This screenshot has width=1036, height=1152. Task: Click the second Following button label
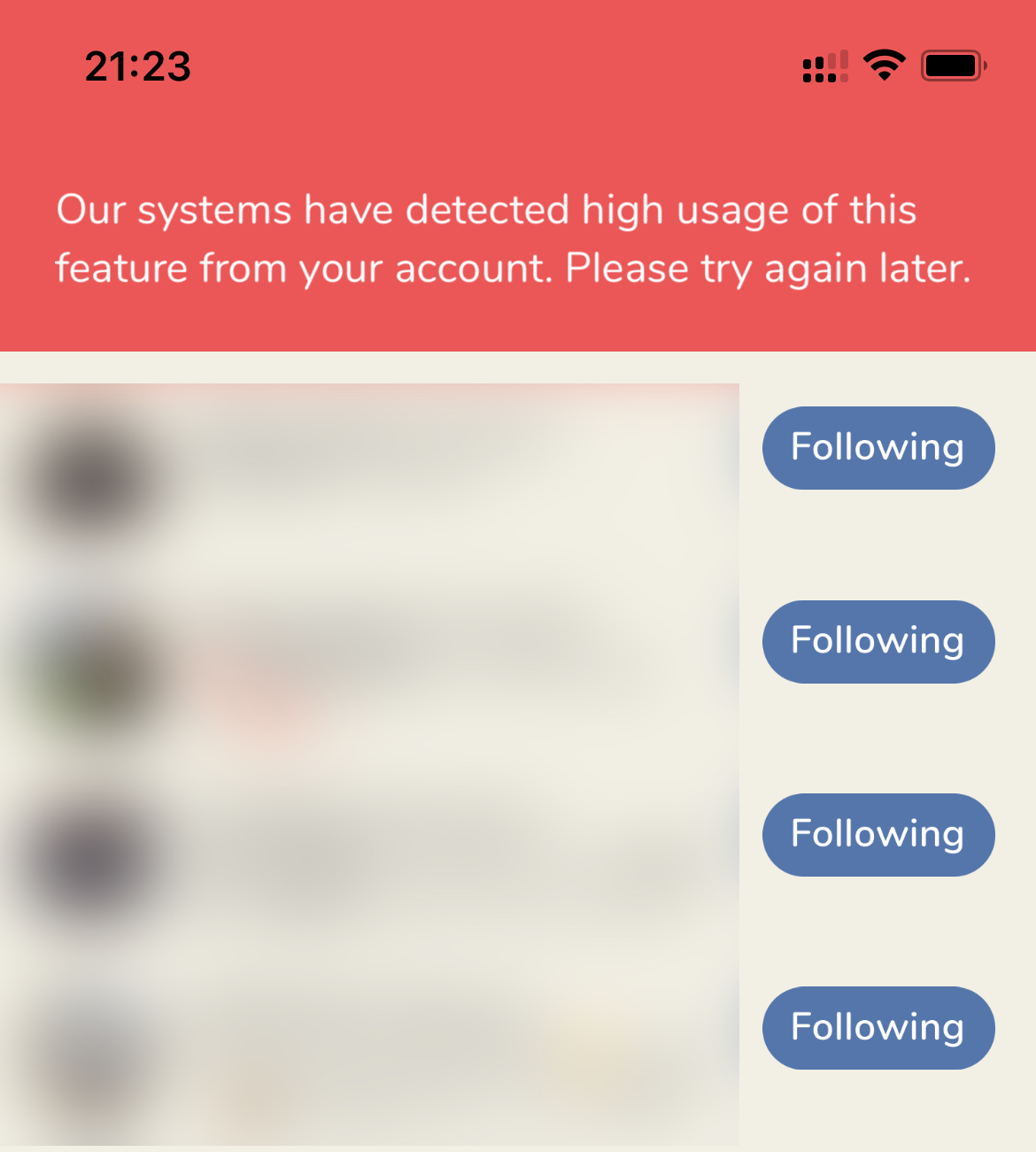(x=878, y=641)
